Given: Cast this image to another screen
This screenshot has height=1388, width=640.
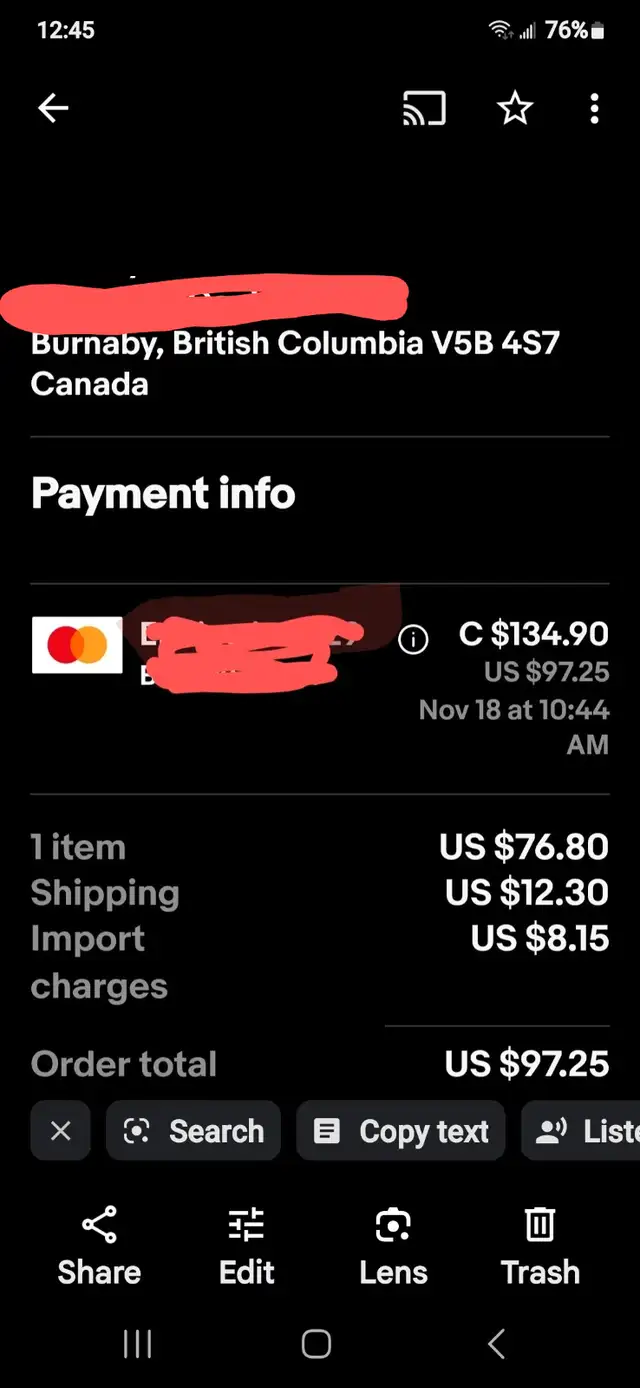Looking at the screenshot, I should coord(424,108).
